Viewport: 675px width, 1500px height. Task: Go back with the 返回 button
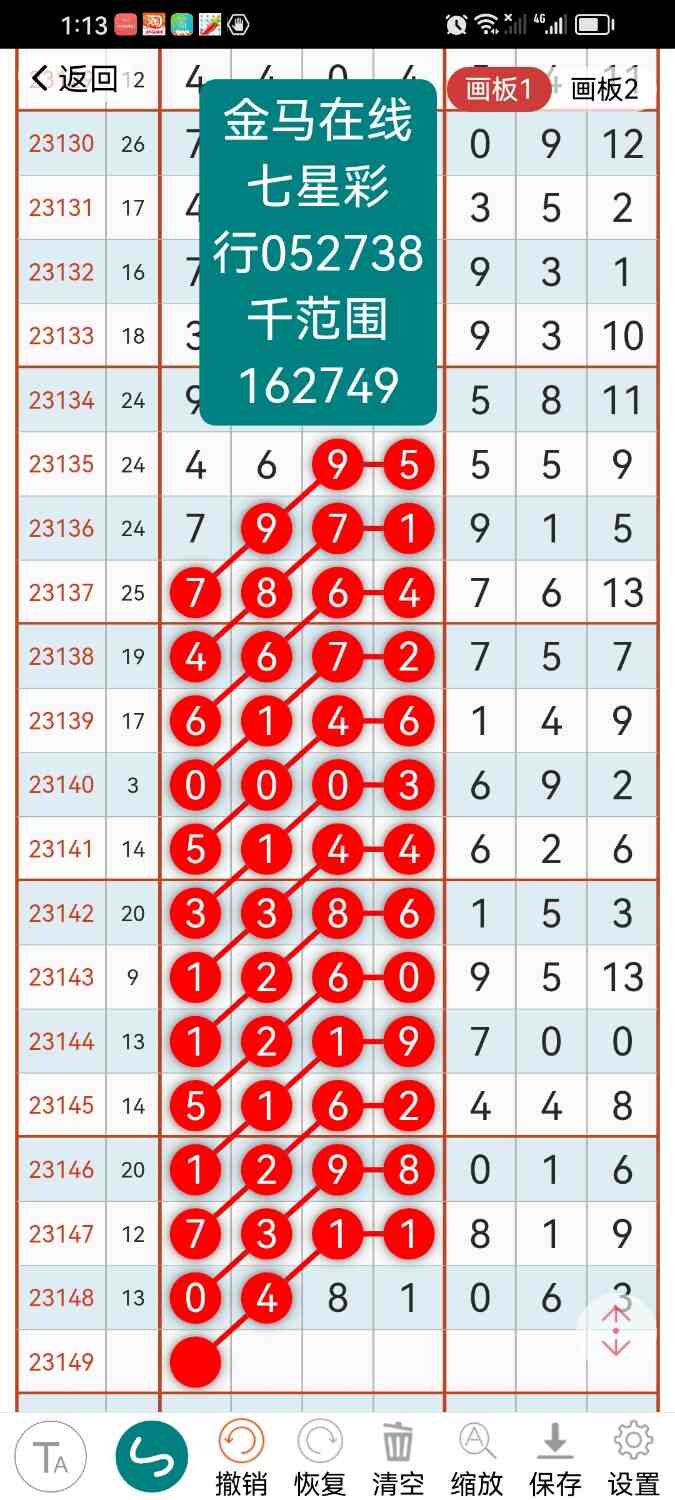click(x=75, y=79)
